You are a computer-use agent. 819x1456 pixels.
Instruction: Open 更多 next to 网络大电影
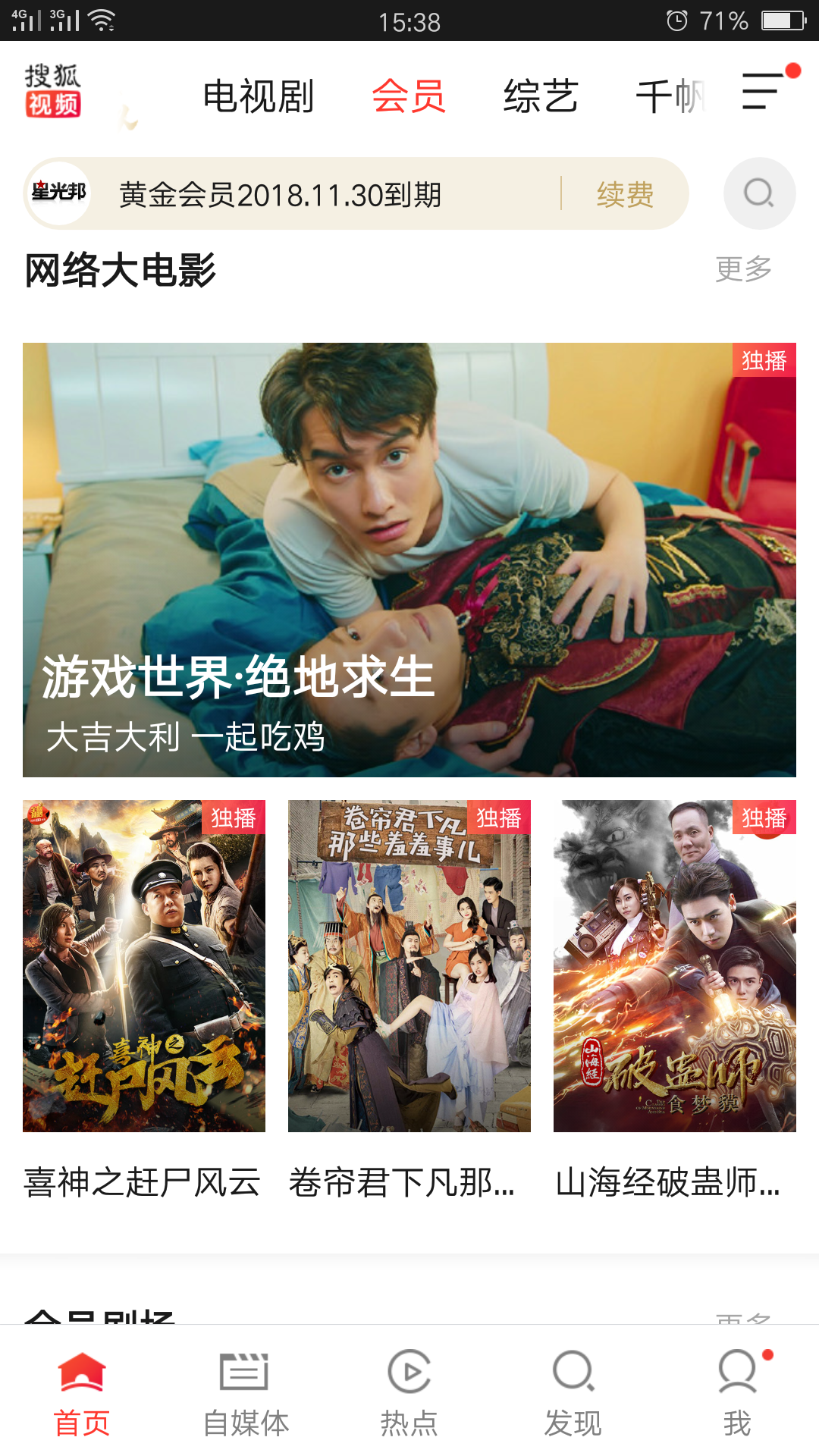(x=743, y=267)
